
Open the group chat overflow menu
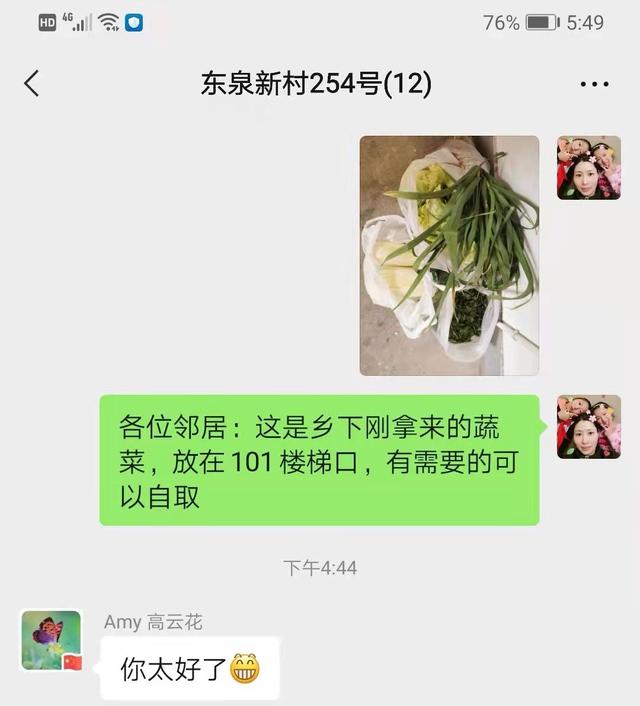click(594, 84)
